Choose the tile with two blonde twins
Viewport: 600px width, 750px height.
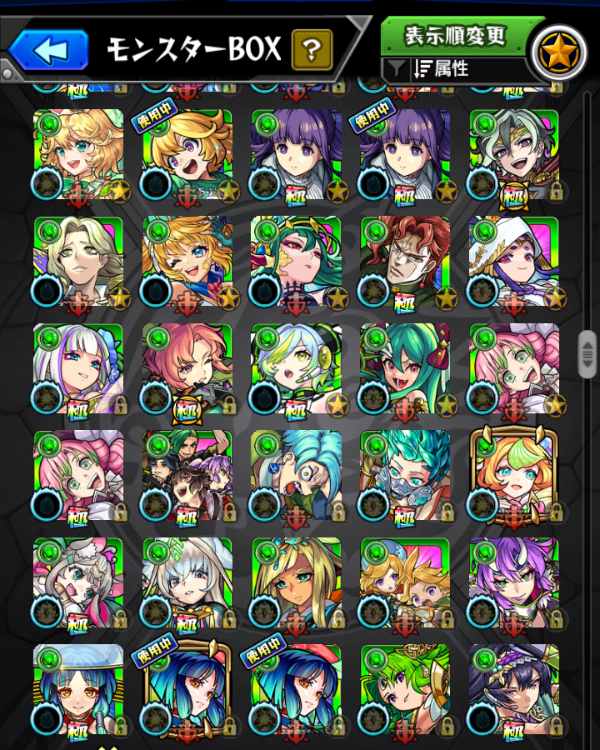pos(404,583)
